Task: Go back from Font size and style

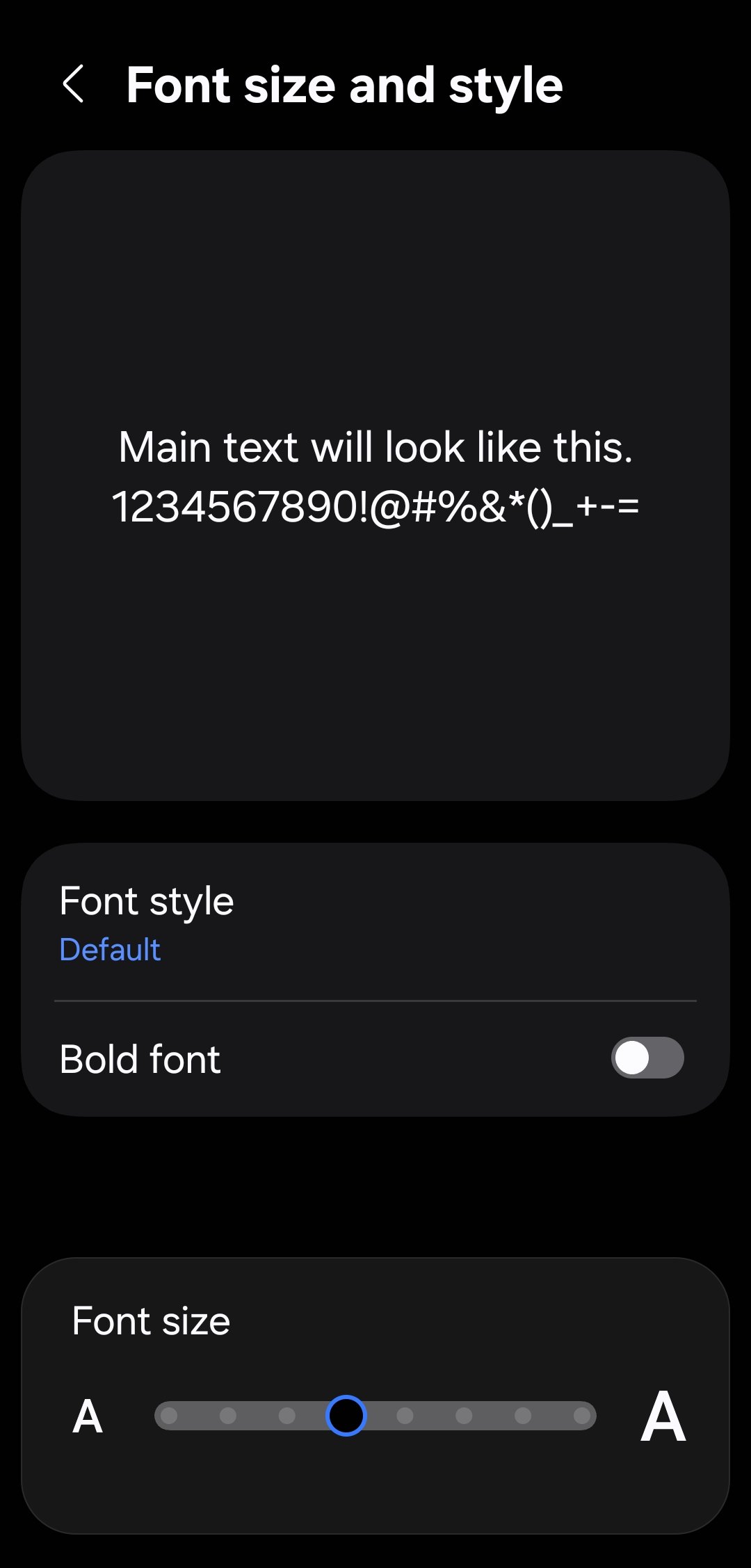Action: tap(73, 84)
